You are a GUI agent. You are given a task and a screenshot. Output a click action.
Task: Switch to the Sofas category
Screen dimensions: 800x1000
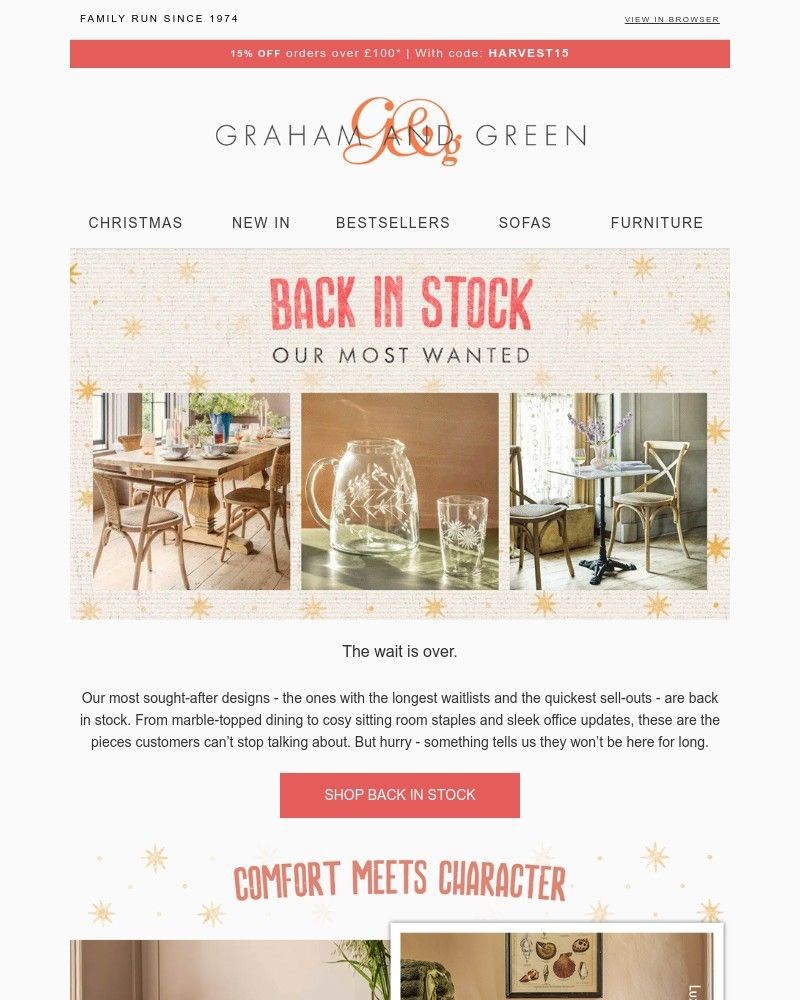(x=525, y=223)
